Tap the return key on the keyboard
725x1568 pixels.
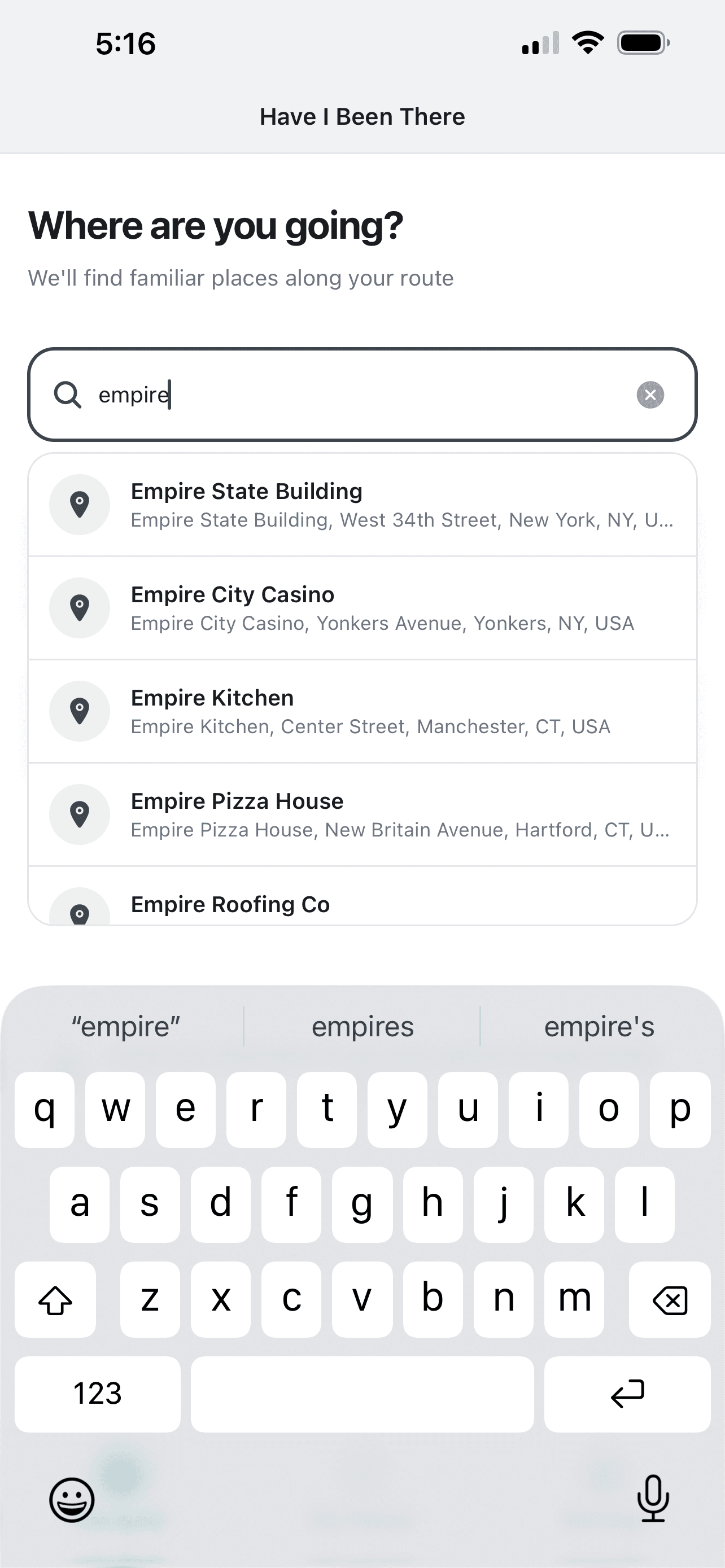628,1395
